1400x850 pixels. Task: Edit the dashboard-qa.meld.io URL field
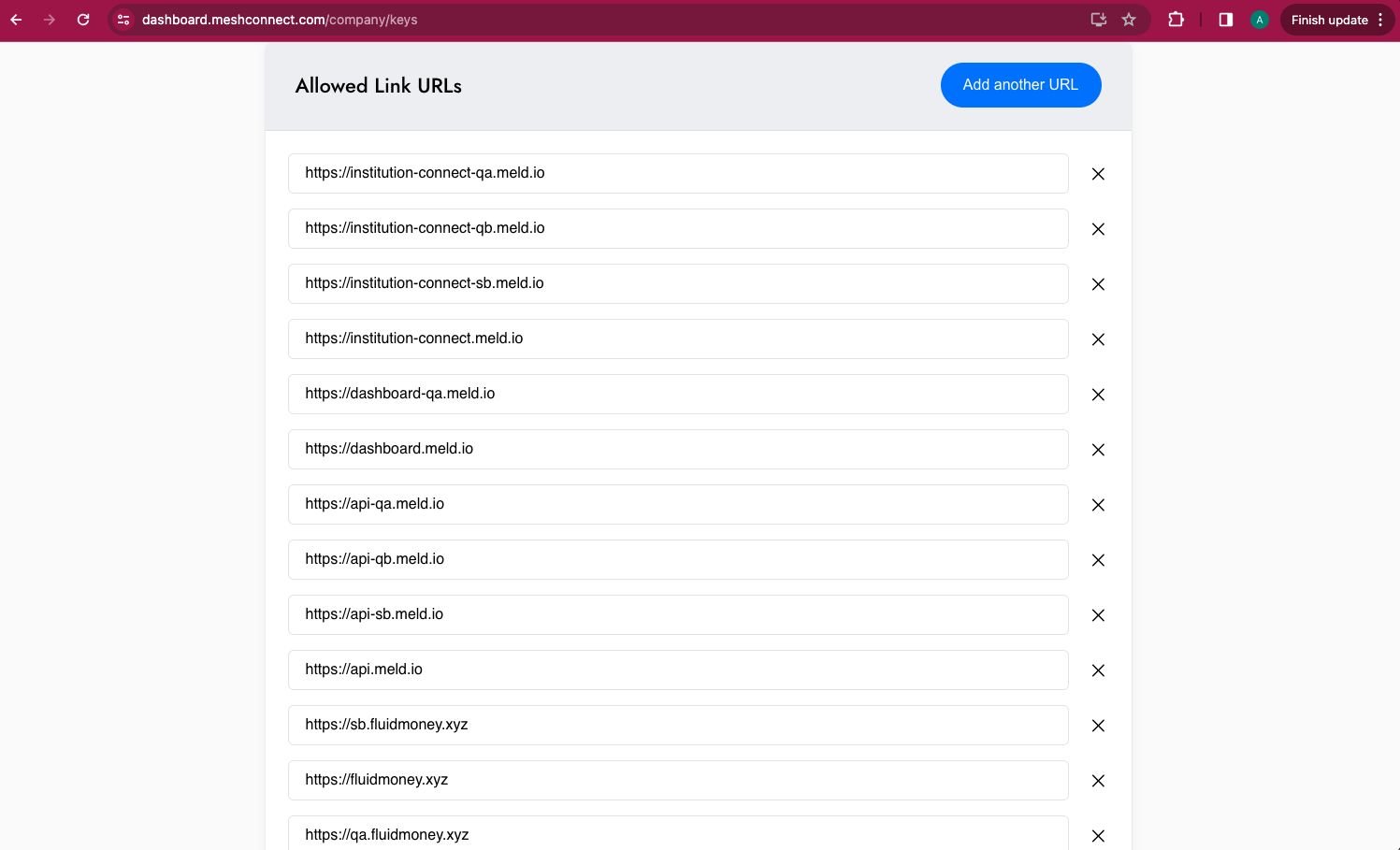coord(677,394)
